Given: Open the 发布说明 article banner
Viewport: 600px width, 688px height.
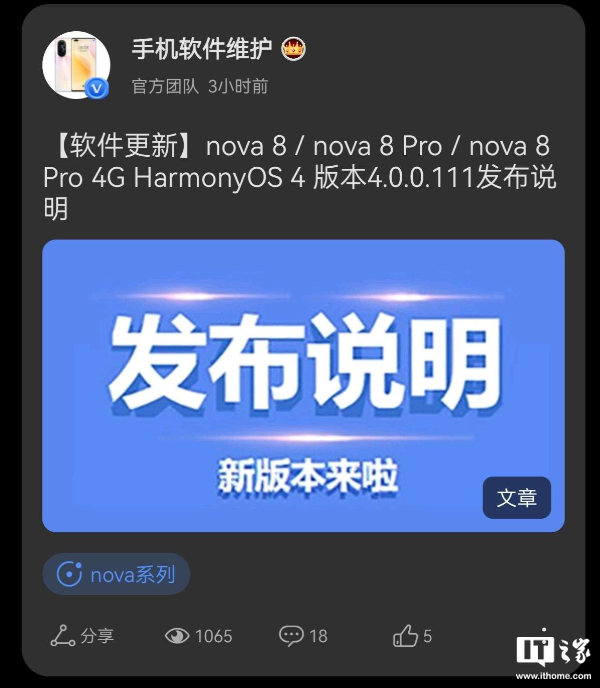Looking at the screenshot, I should pos(303,385).
